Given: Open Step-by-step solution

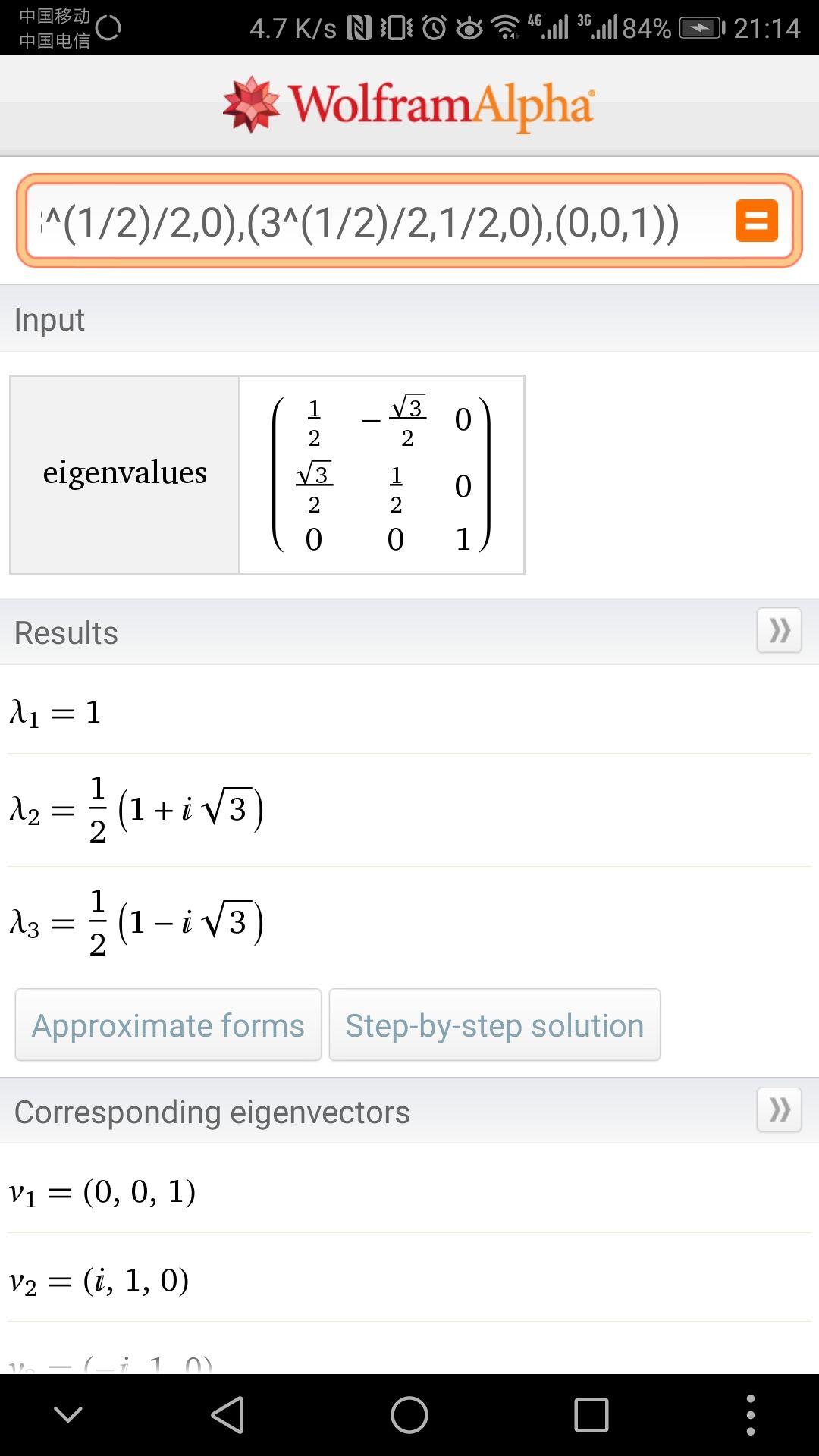Looking at the screenshot, I should click(x=494, y=1025).
